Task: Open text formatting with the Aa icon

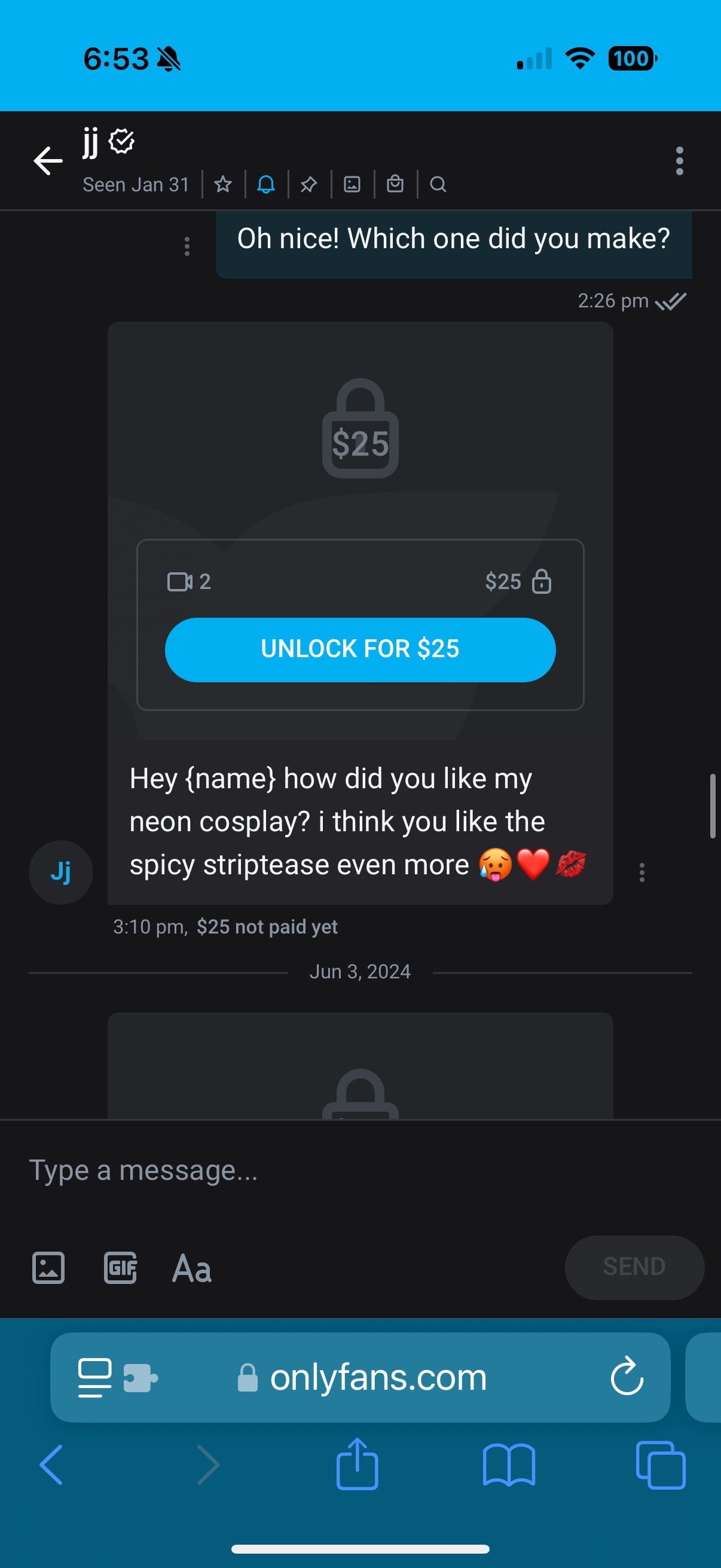Action: (191, 1268)
